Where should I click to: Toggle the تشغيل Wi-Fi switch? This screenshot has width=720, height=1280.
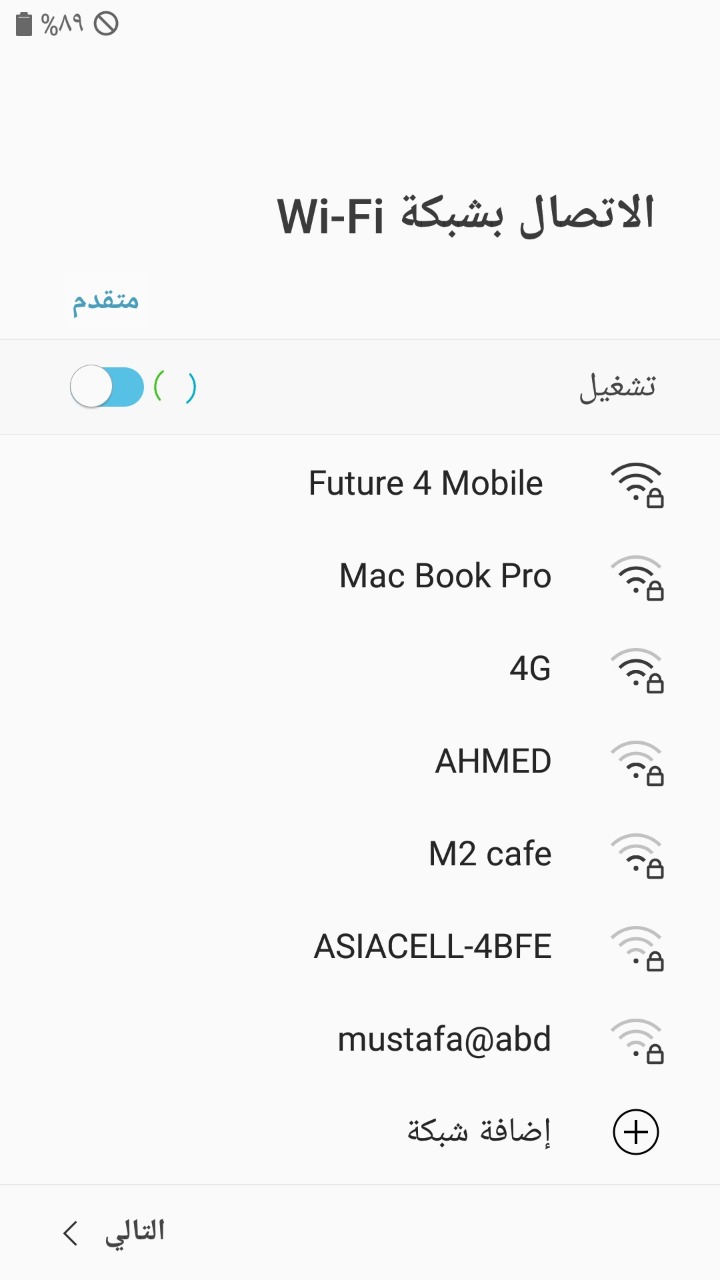(107, 387)
